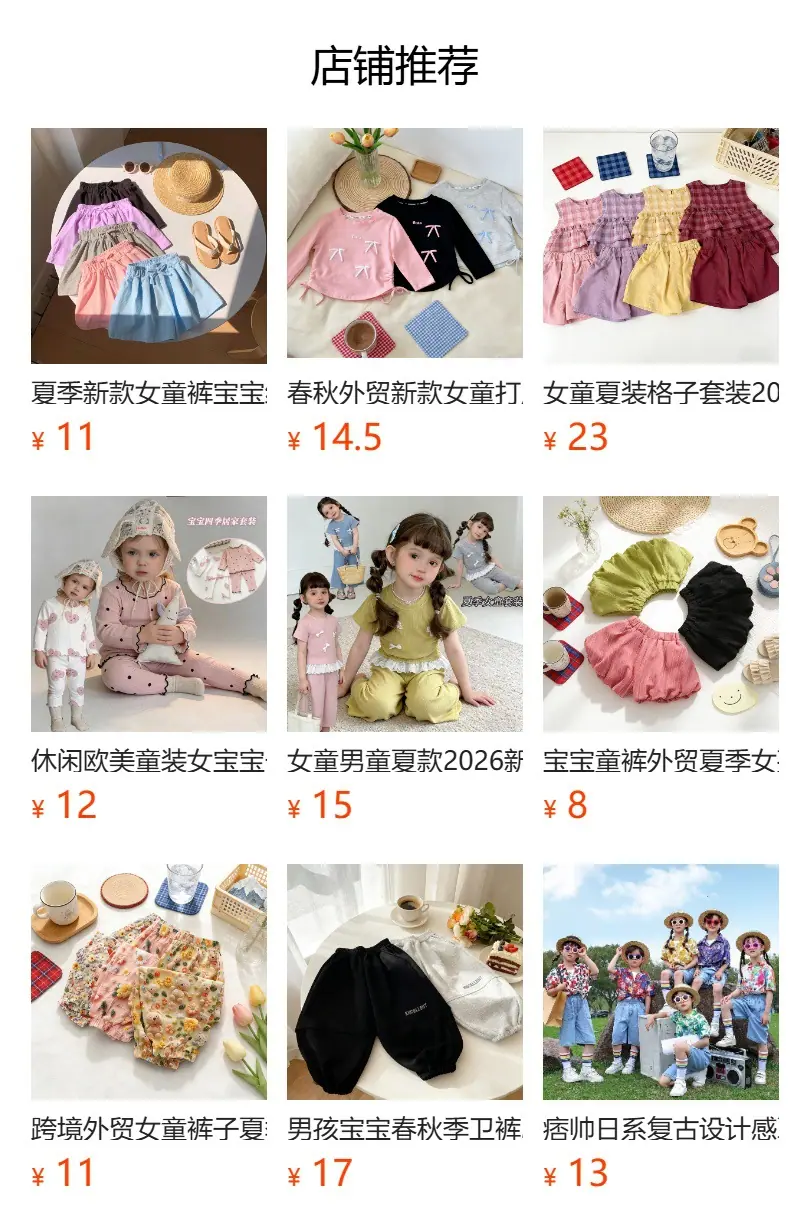
Task: Open the 痞帅日系复古设计感 item priced ¥13
Action: pyautogui.click(x=661, y=1028)
